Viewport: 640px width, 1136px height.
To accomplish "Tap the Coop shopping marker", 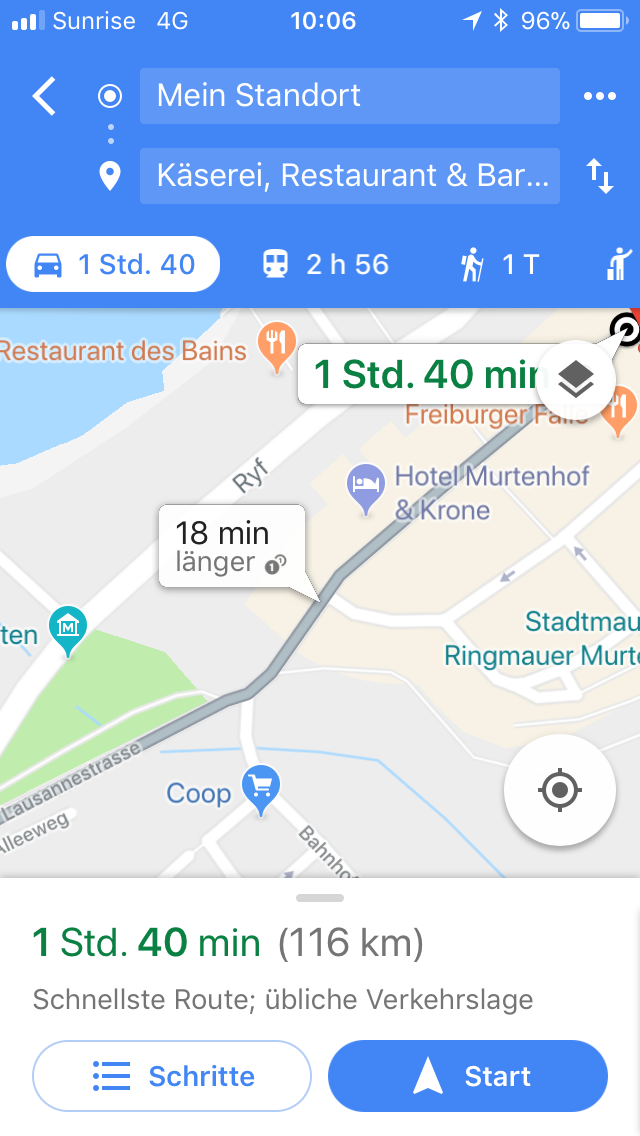I will [x=262, y=788].
